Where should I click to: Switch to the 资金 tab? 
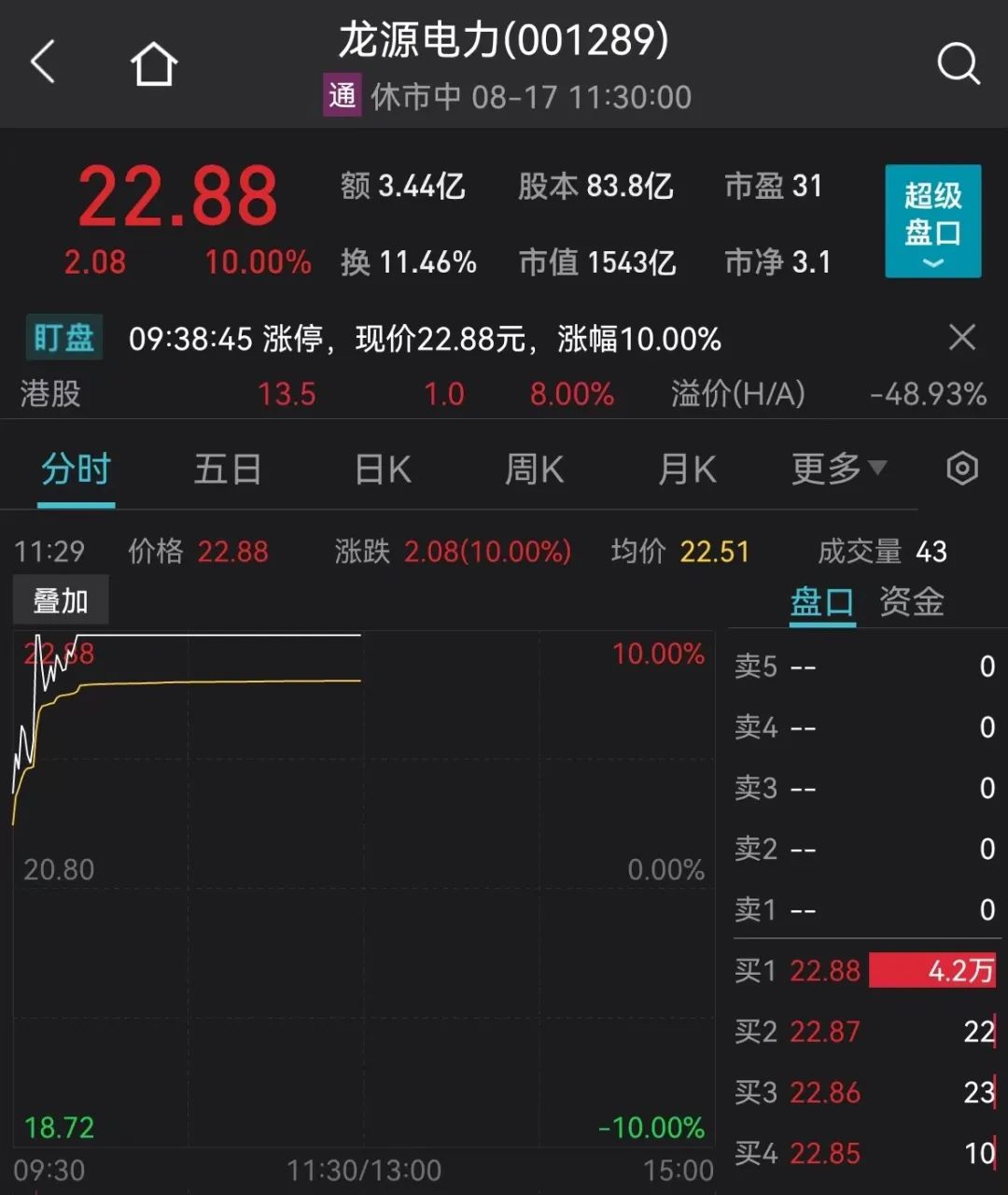tap(911, 602)
